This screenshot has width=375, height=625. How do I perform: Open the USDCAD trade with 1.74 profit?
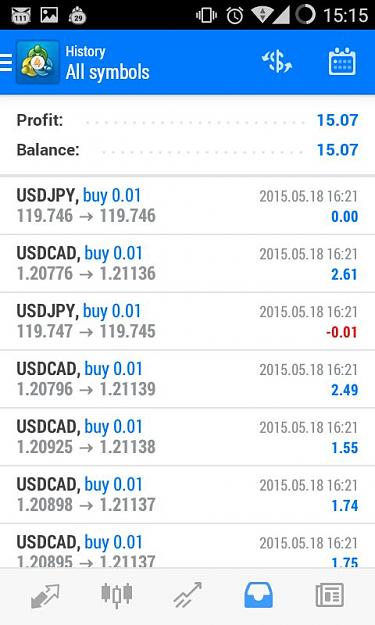(187, 495)
